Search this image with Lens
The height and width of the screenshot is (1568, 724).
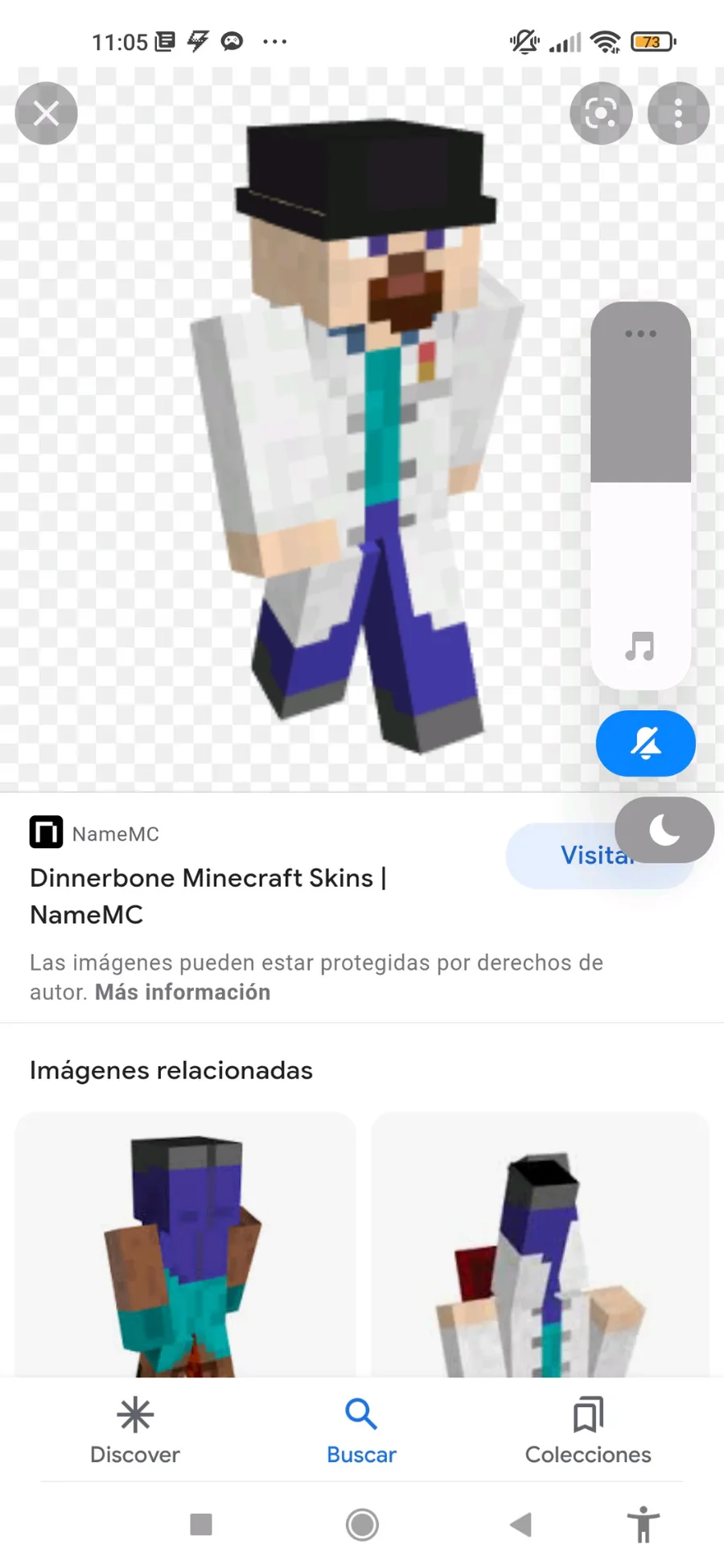pos(601,113)
